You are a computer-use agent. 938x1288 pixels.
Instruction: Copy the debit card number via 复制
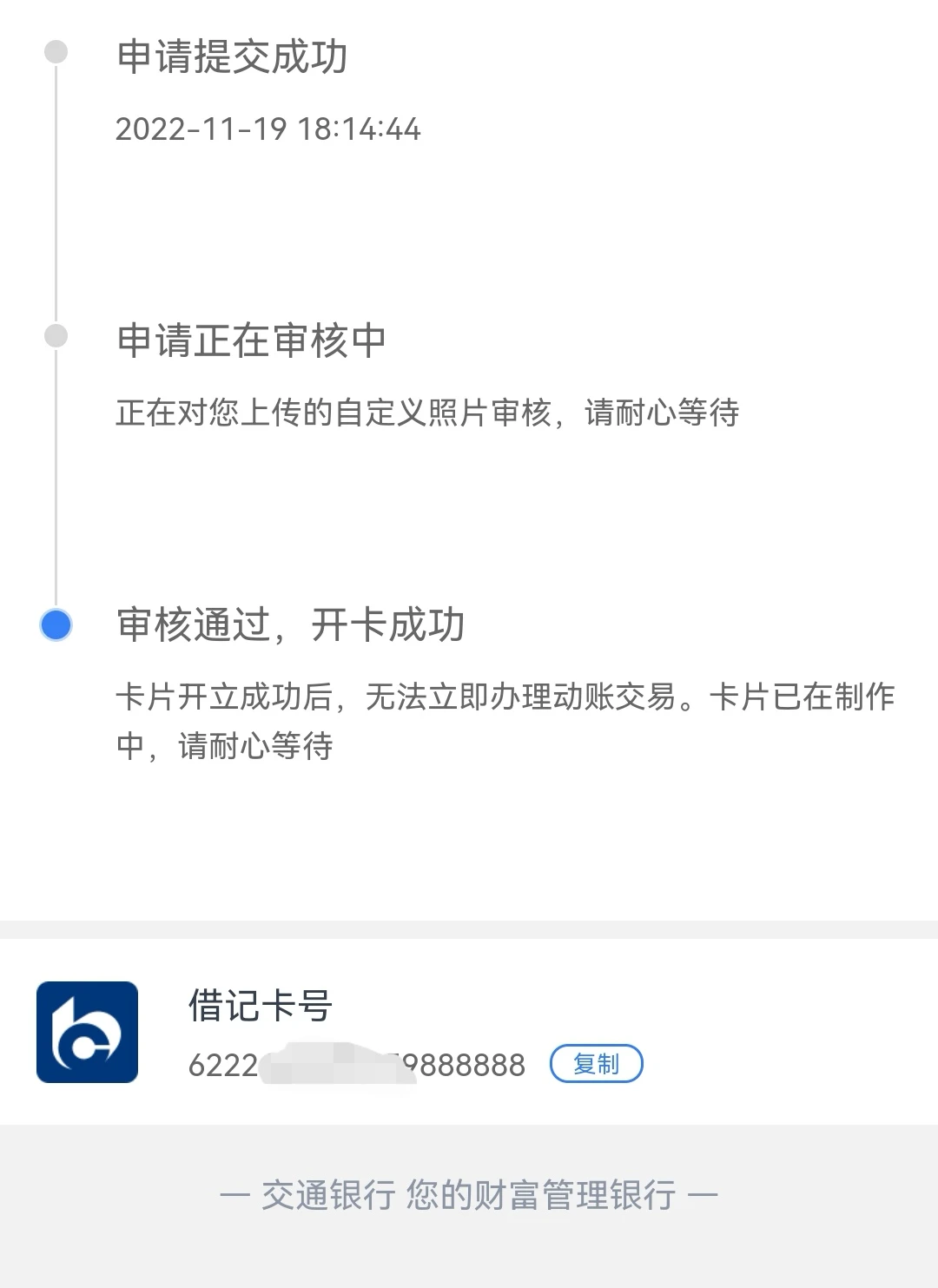pos(596,1064)
